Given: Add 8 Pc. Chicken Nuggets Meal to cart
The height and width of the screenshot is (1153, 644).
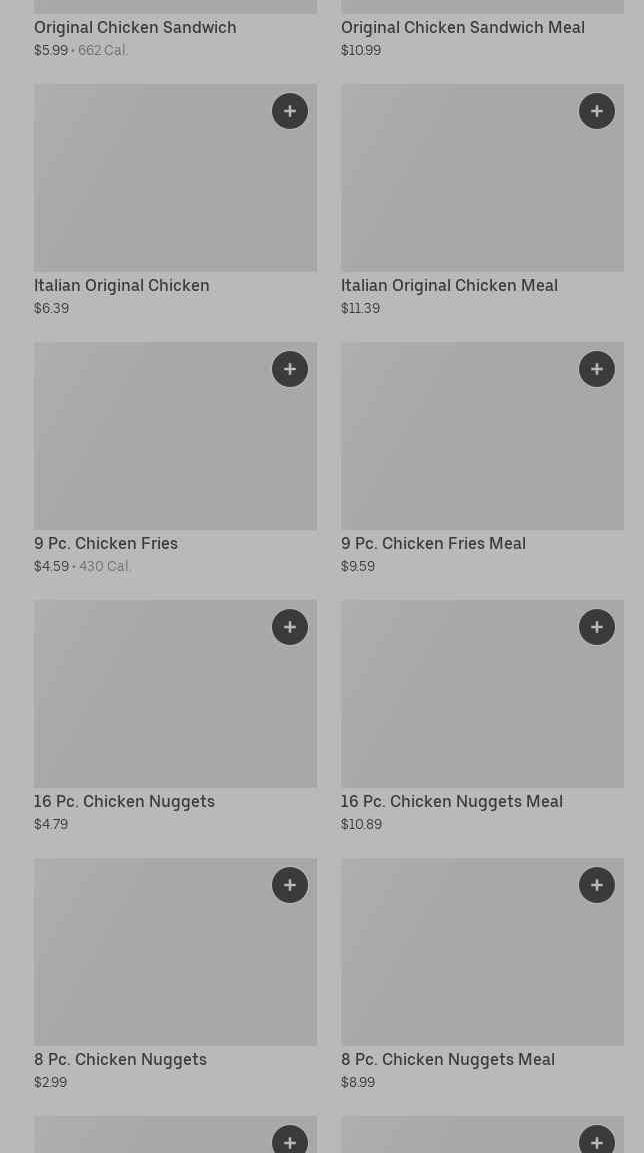Looking at the screenshot, I should [597, 885].
